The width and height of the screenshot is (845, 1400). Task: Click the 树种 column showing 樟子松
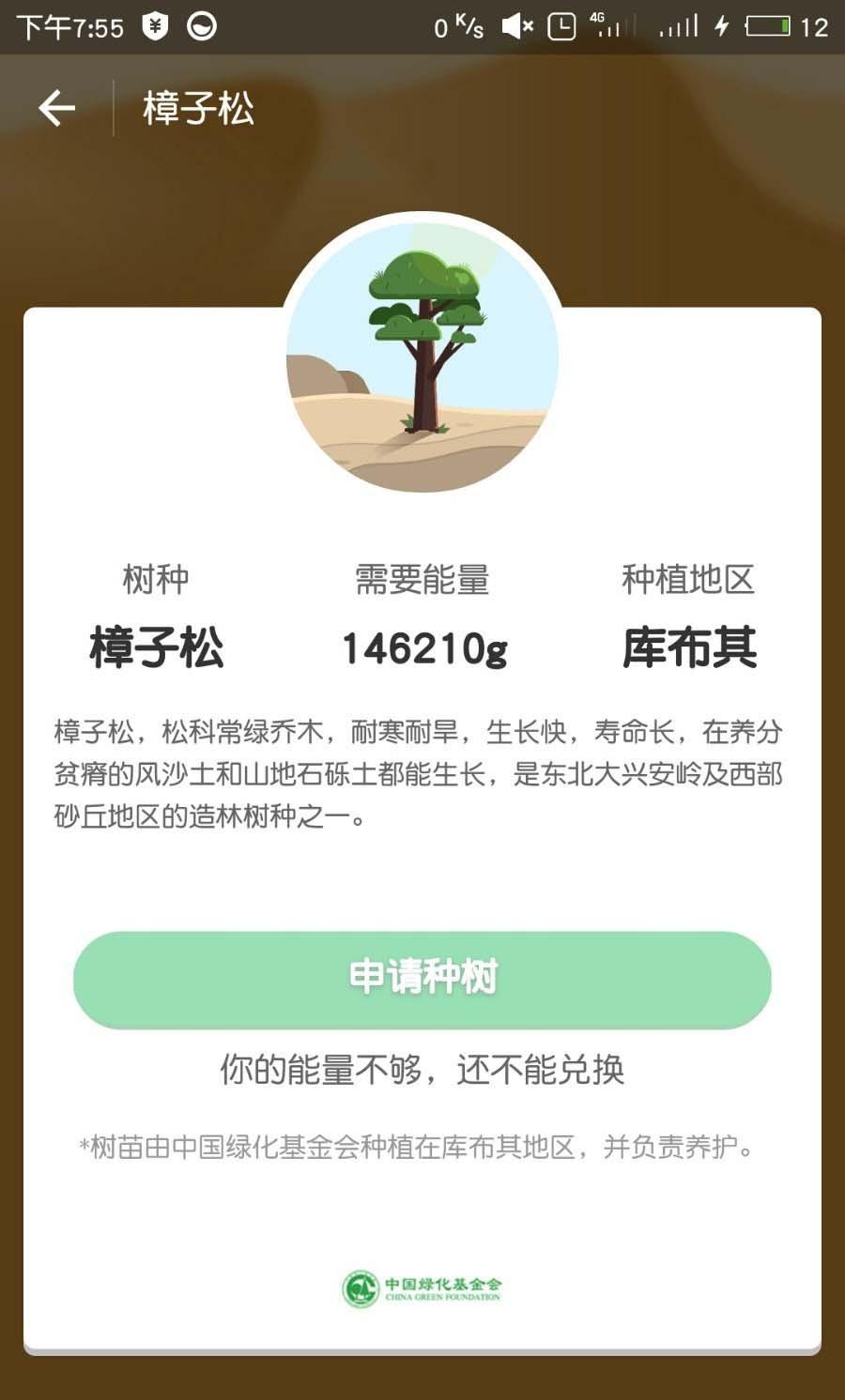[153, 646]
